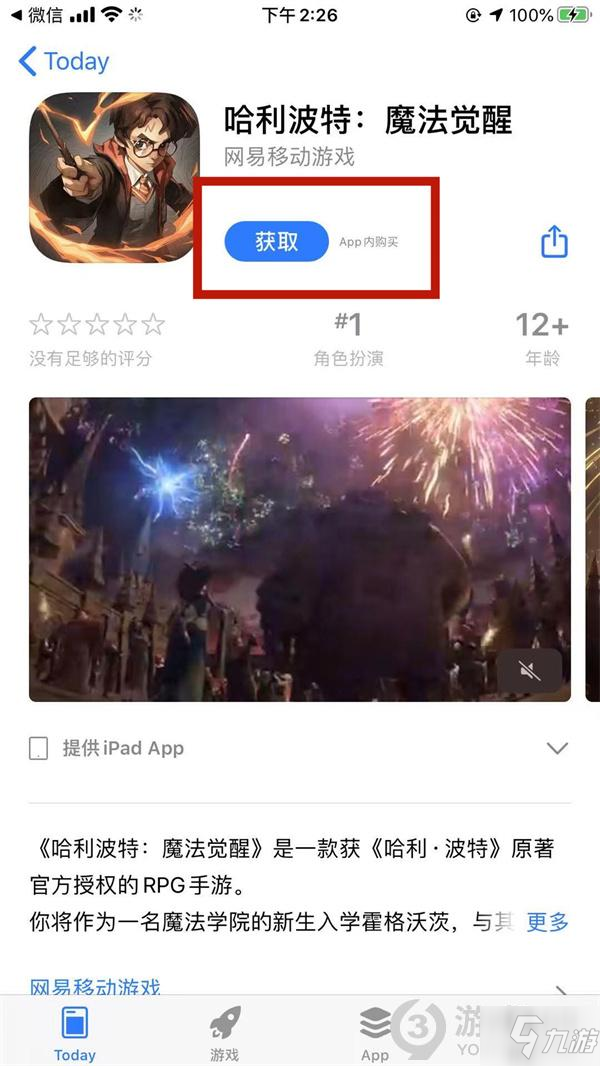Tap 获取 to download the game

pyautogui.click(x=276, y=241)
